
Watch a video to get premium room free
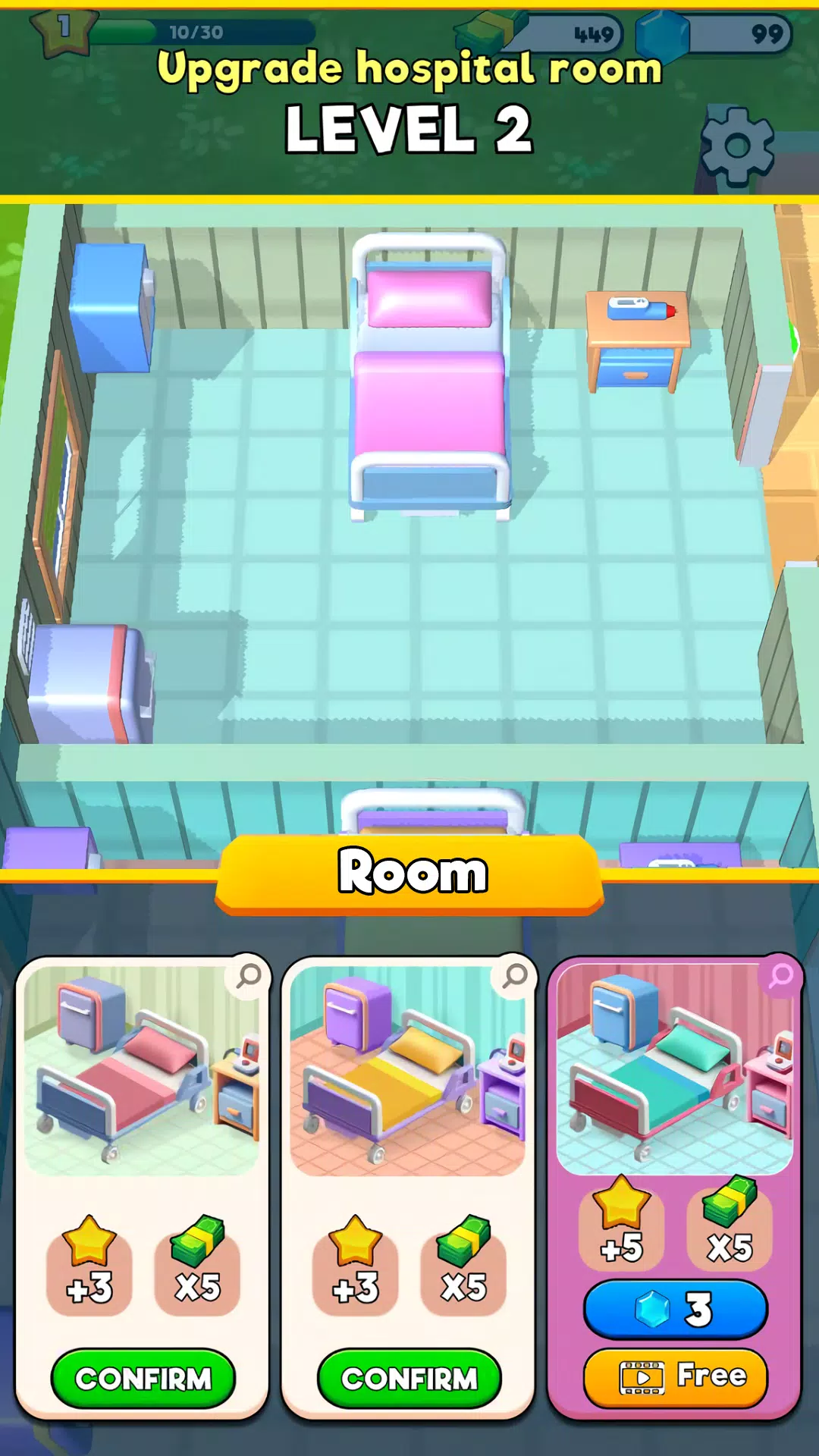(675, 1377)
